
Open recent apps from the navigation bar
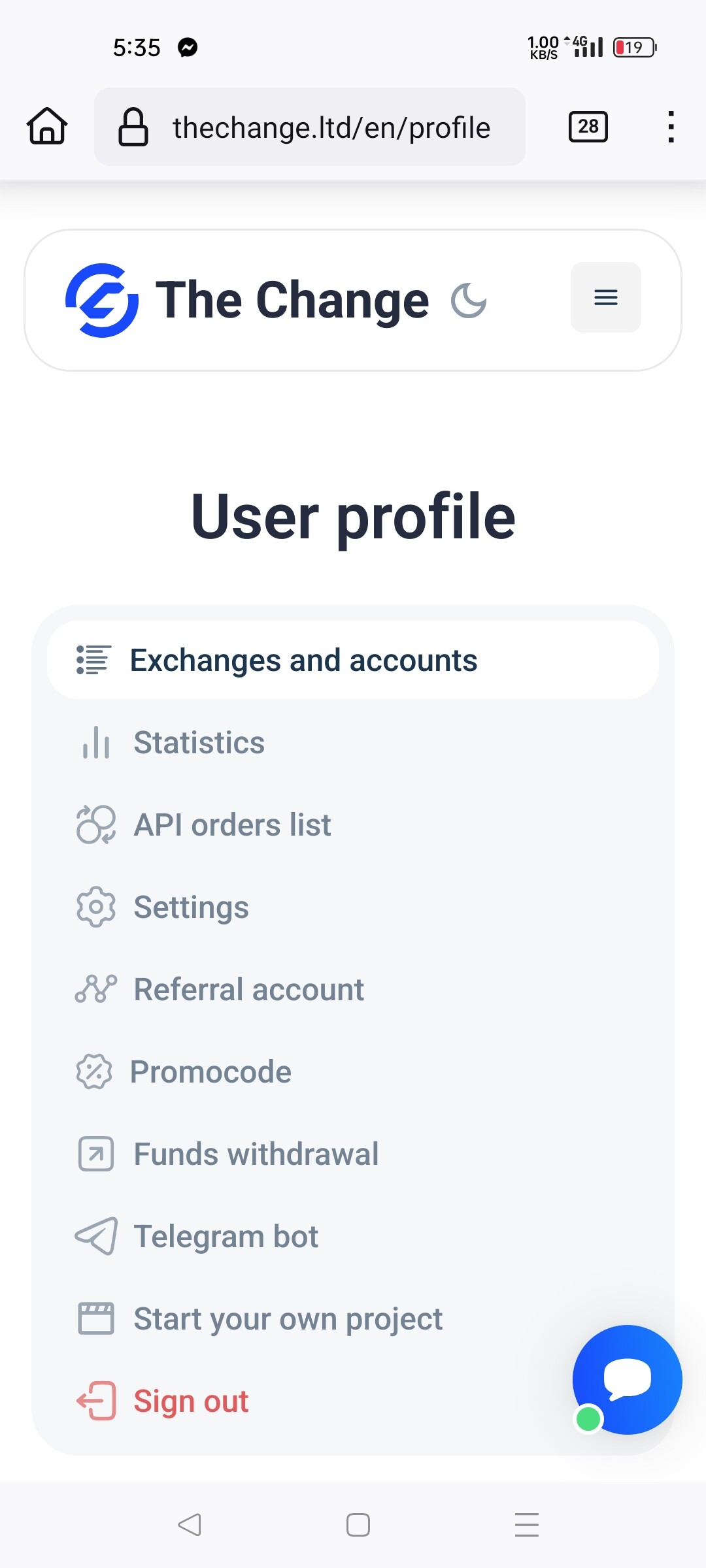coord(527,1525)
